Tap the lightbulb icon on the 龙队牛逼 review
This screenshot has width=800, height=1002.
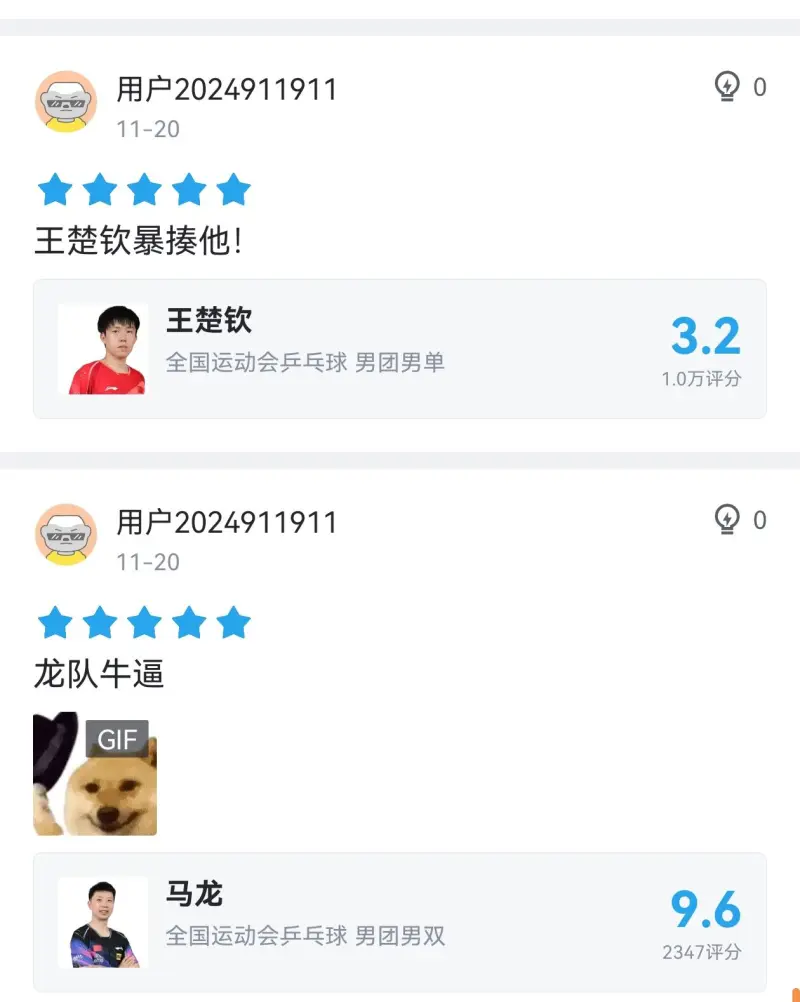pos(727,520)
